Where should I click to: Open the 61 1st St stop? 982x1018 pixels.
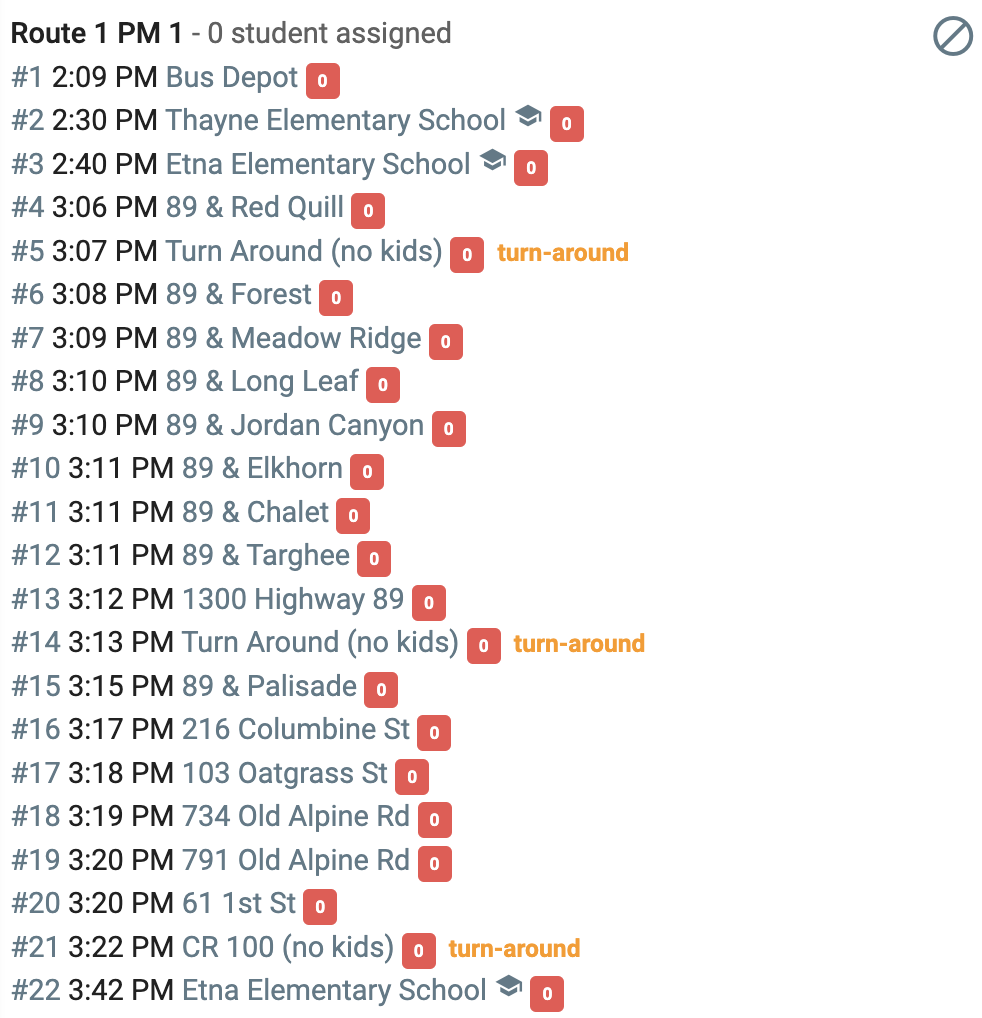tap(239, 904)
